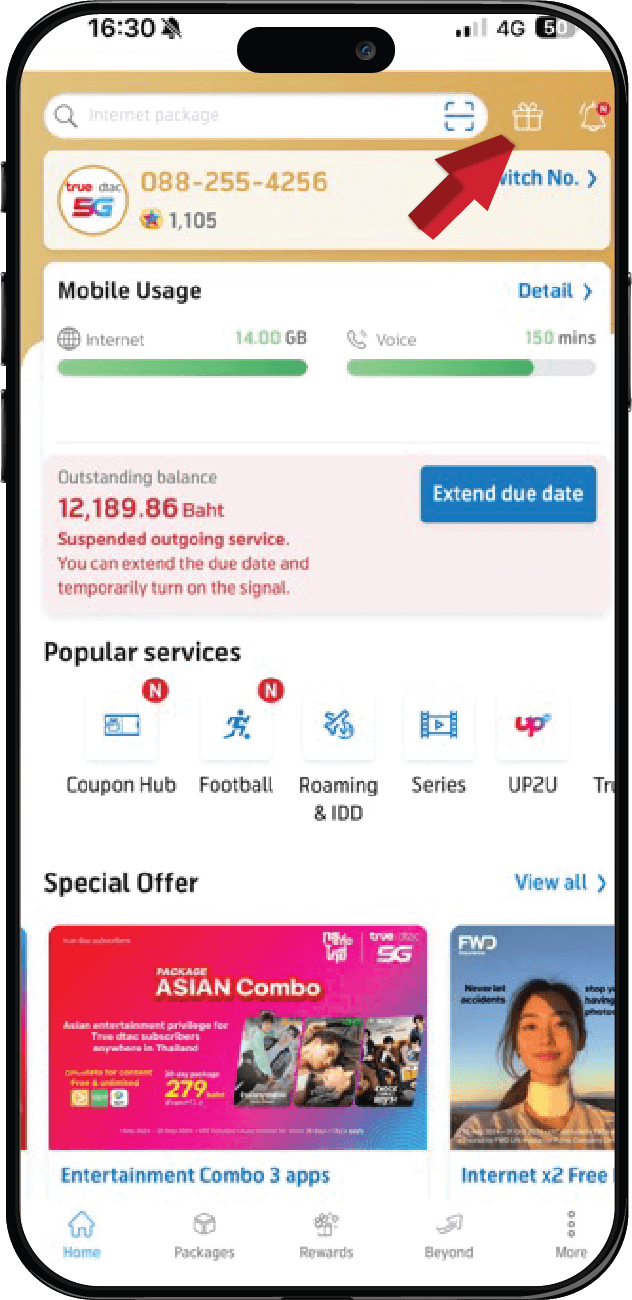Open the More tab
This screenshot has height=1300, width=632.
571,1236
